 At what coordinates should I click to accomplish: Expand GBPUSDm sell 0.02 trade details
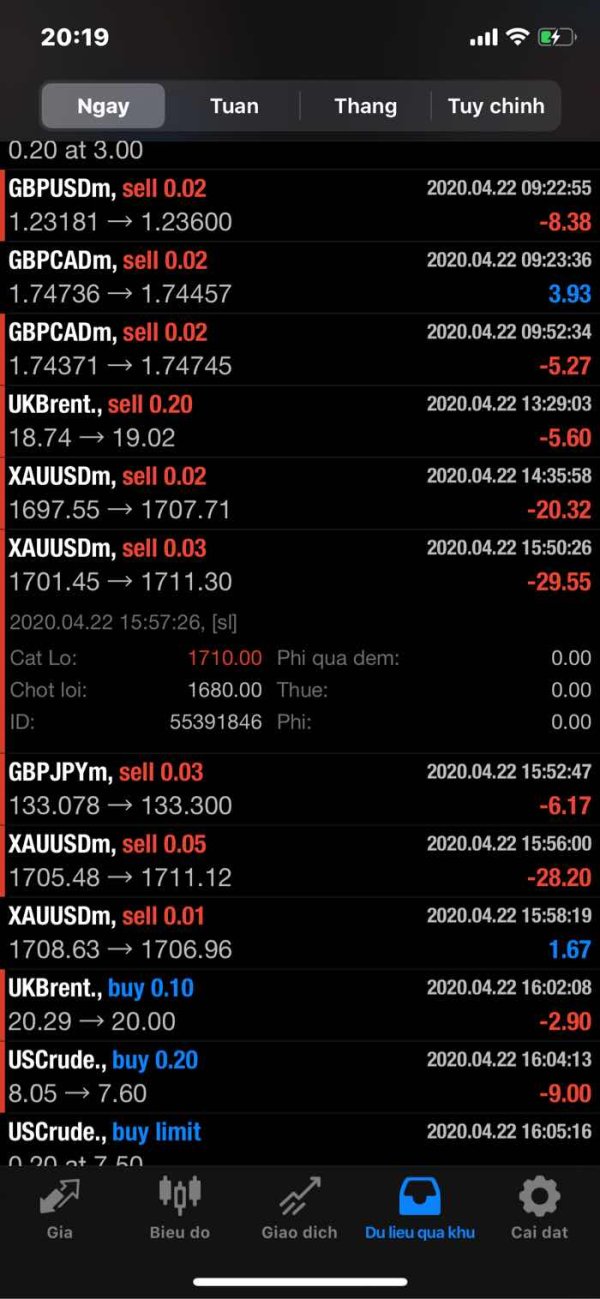coord(300,205)
